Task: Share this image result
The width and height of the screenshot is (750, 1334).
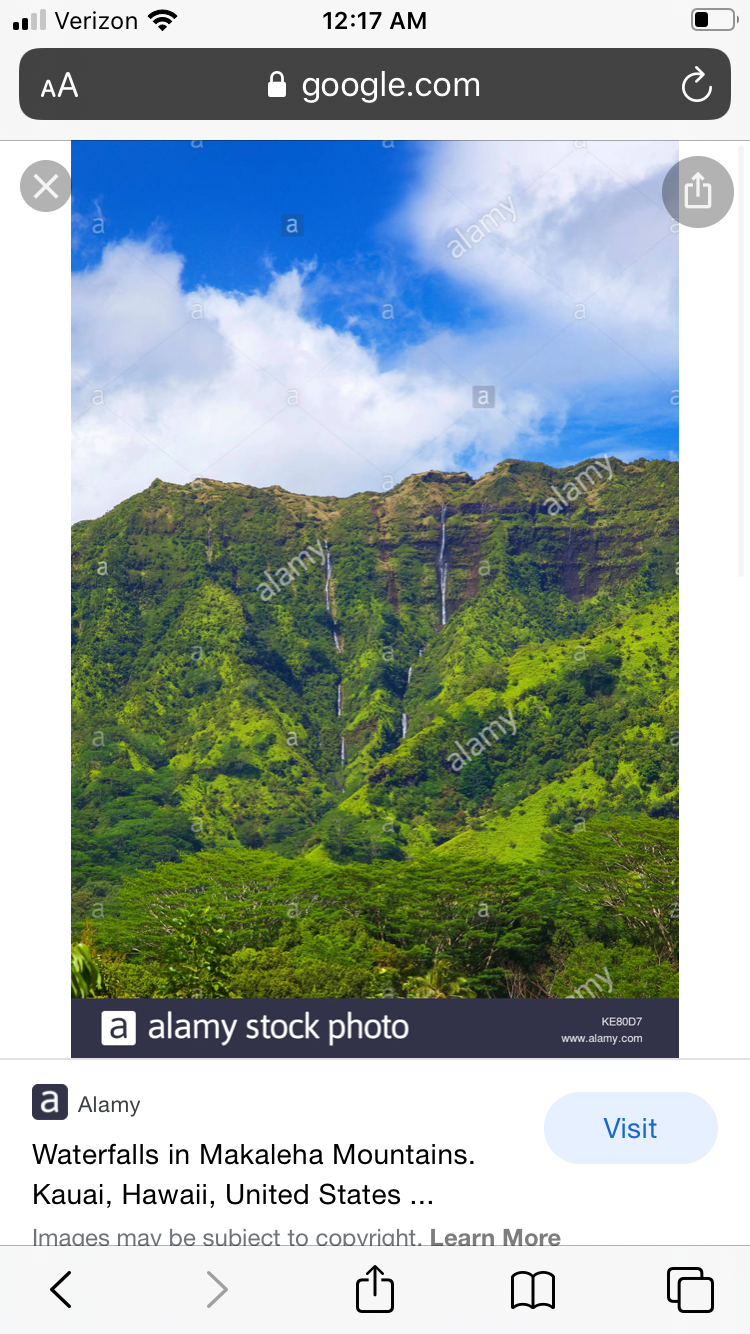Action: tap(697, 191)
